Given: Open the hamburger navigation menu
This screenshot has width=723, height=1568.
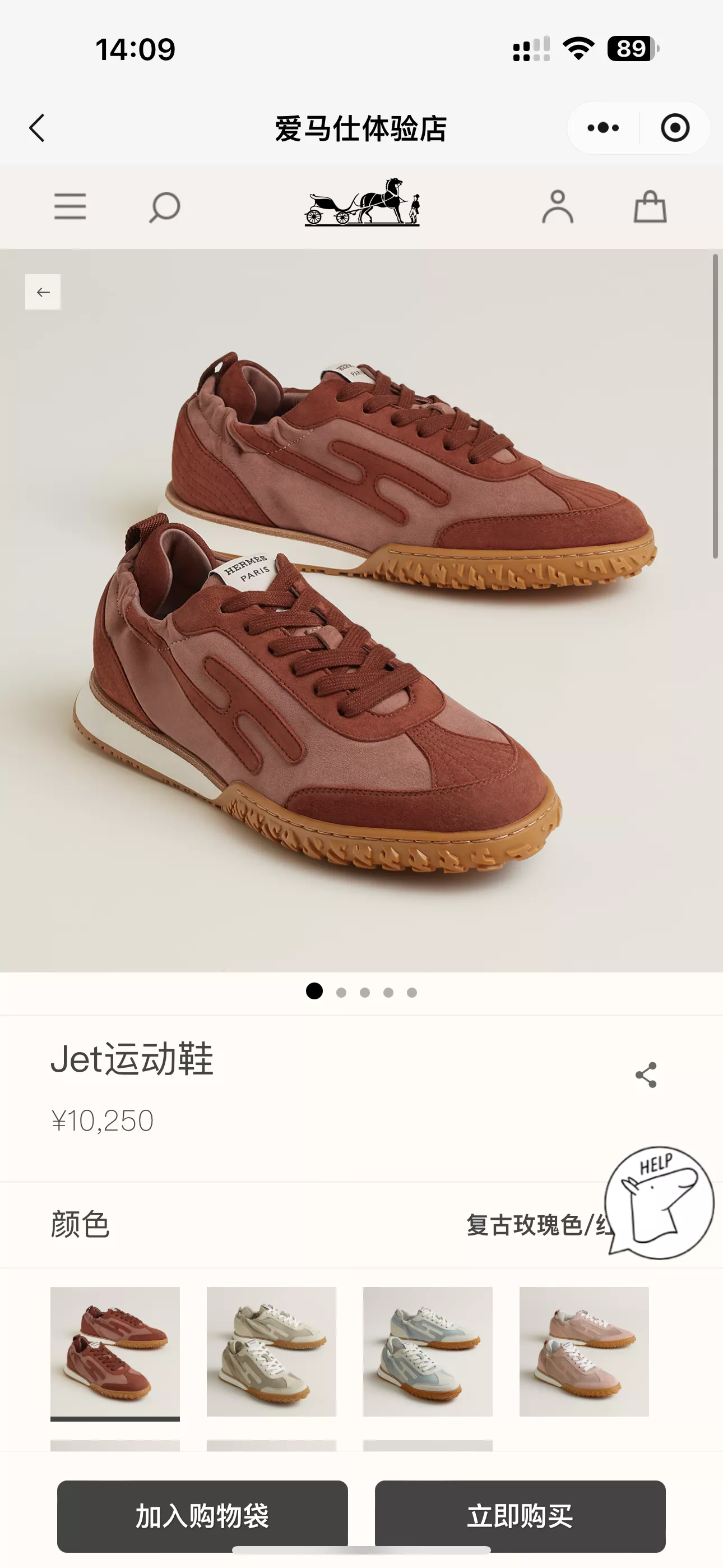Looking at the screenshot, I should [70, 206].
